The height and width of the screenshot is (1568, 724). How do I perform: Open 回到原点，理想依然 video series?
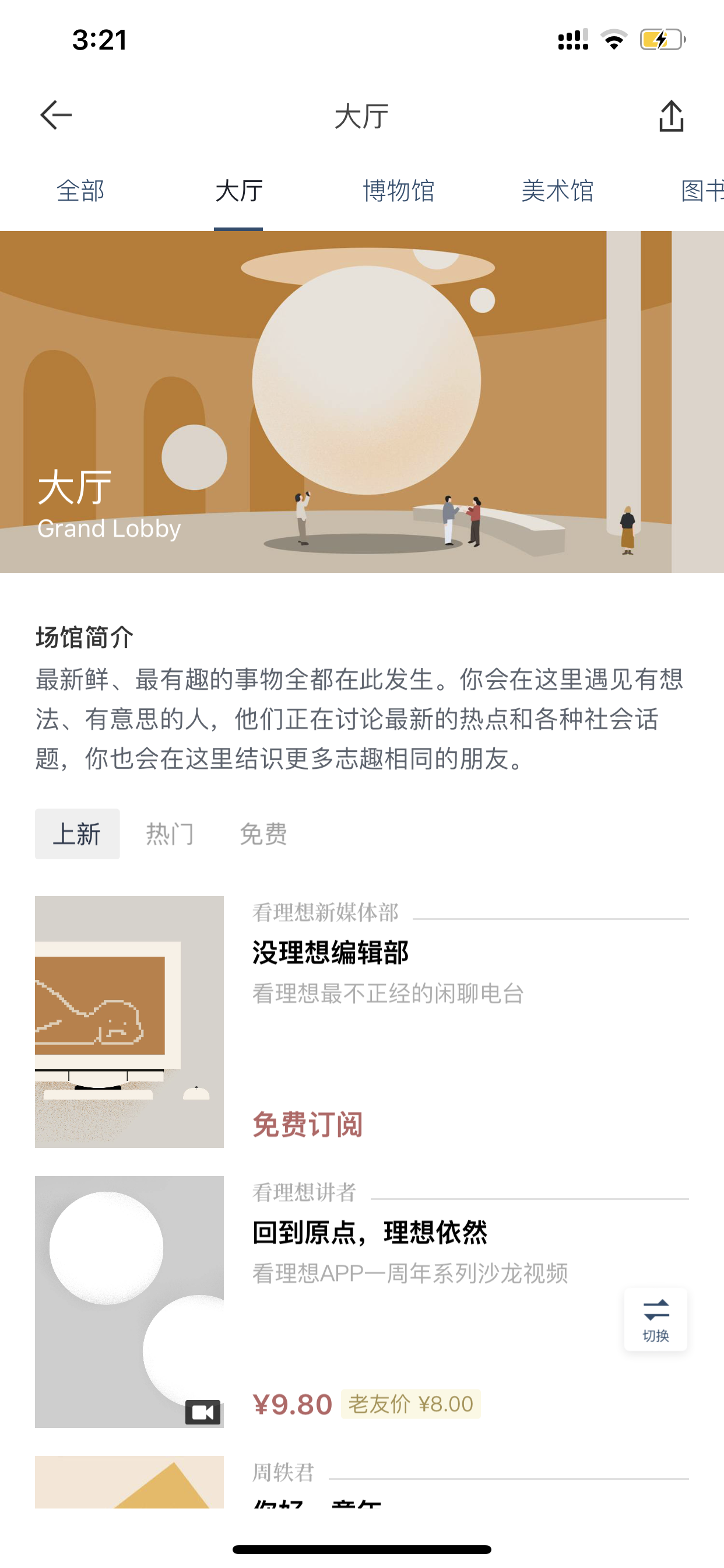pos(370,1232)
